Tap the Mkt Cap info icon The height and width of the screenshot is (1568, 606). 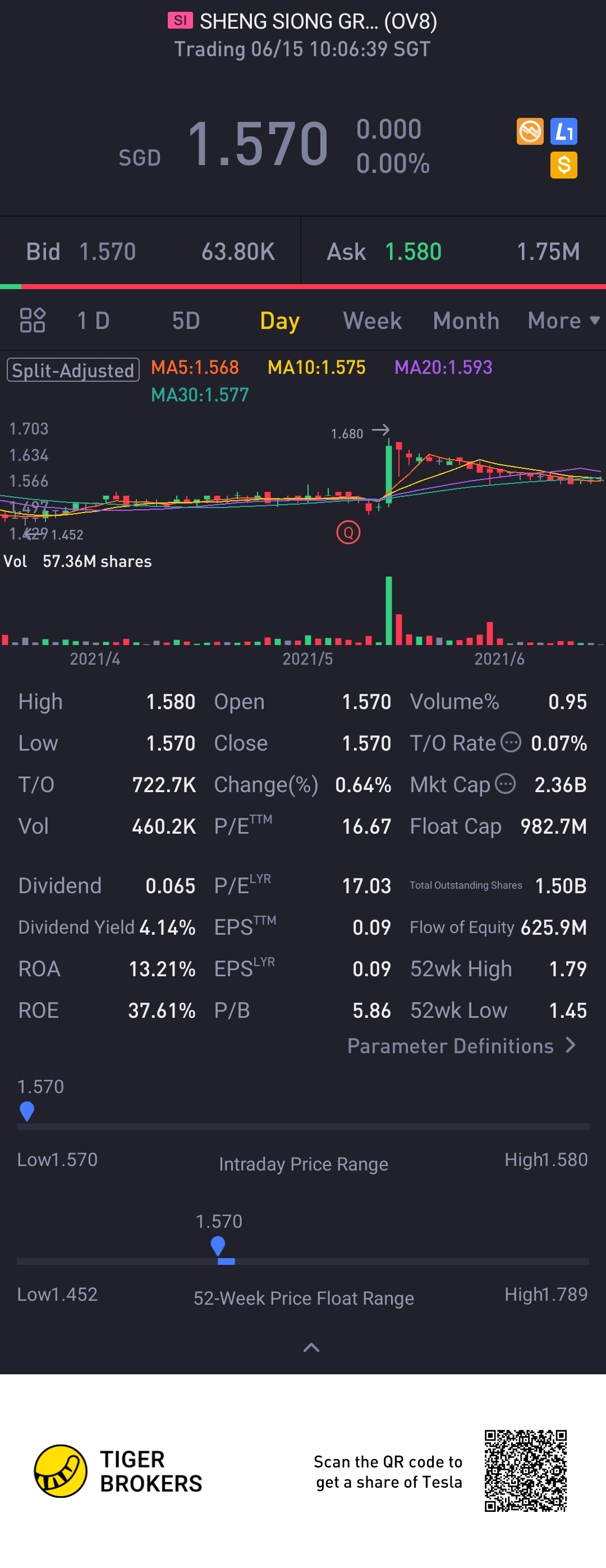tap(506, 783)
